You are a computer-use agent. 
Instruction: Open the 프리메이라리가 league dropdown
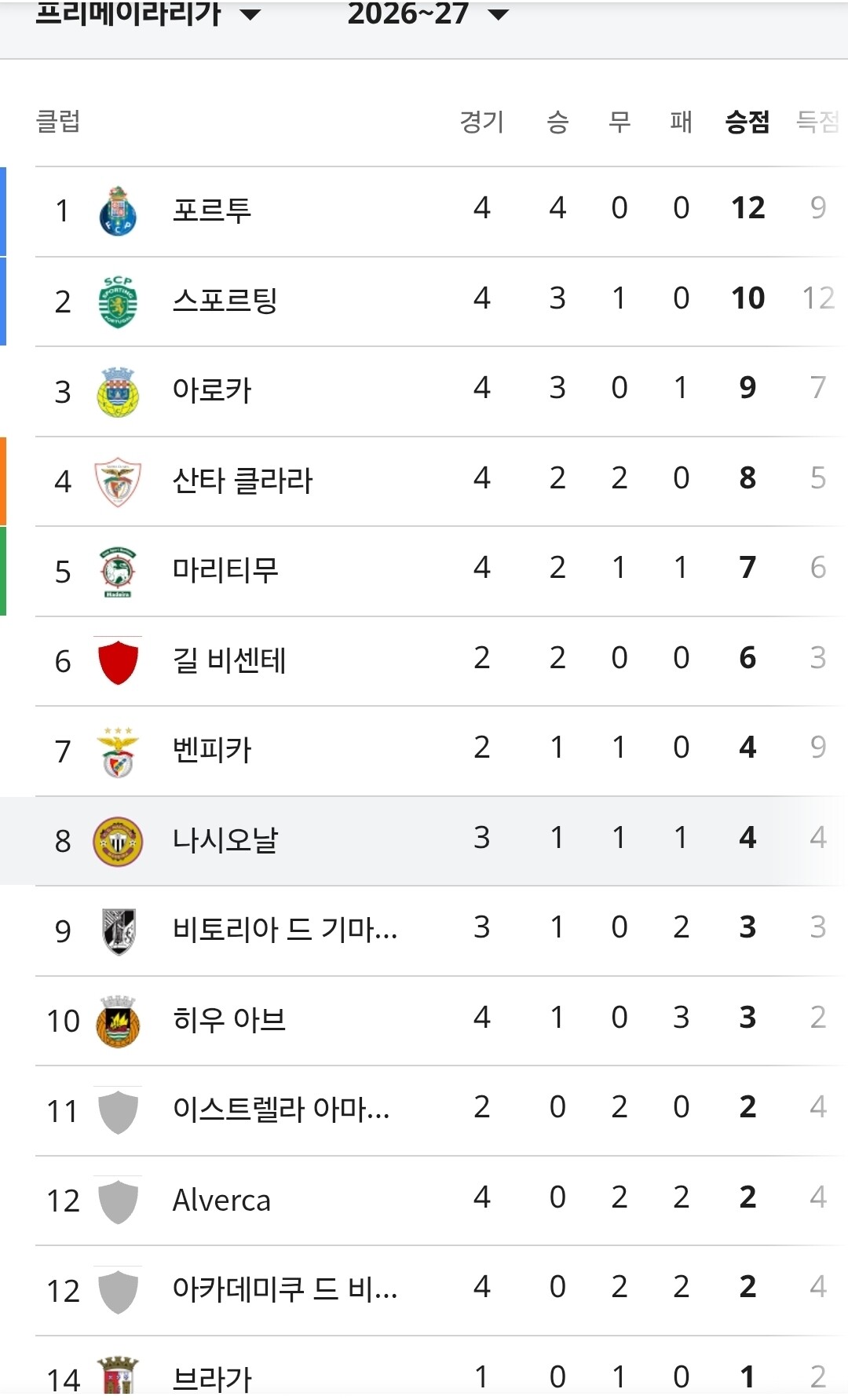pos(148,14)
